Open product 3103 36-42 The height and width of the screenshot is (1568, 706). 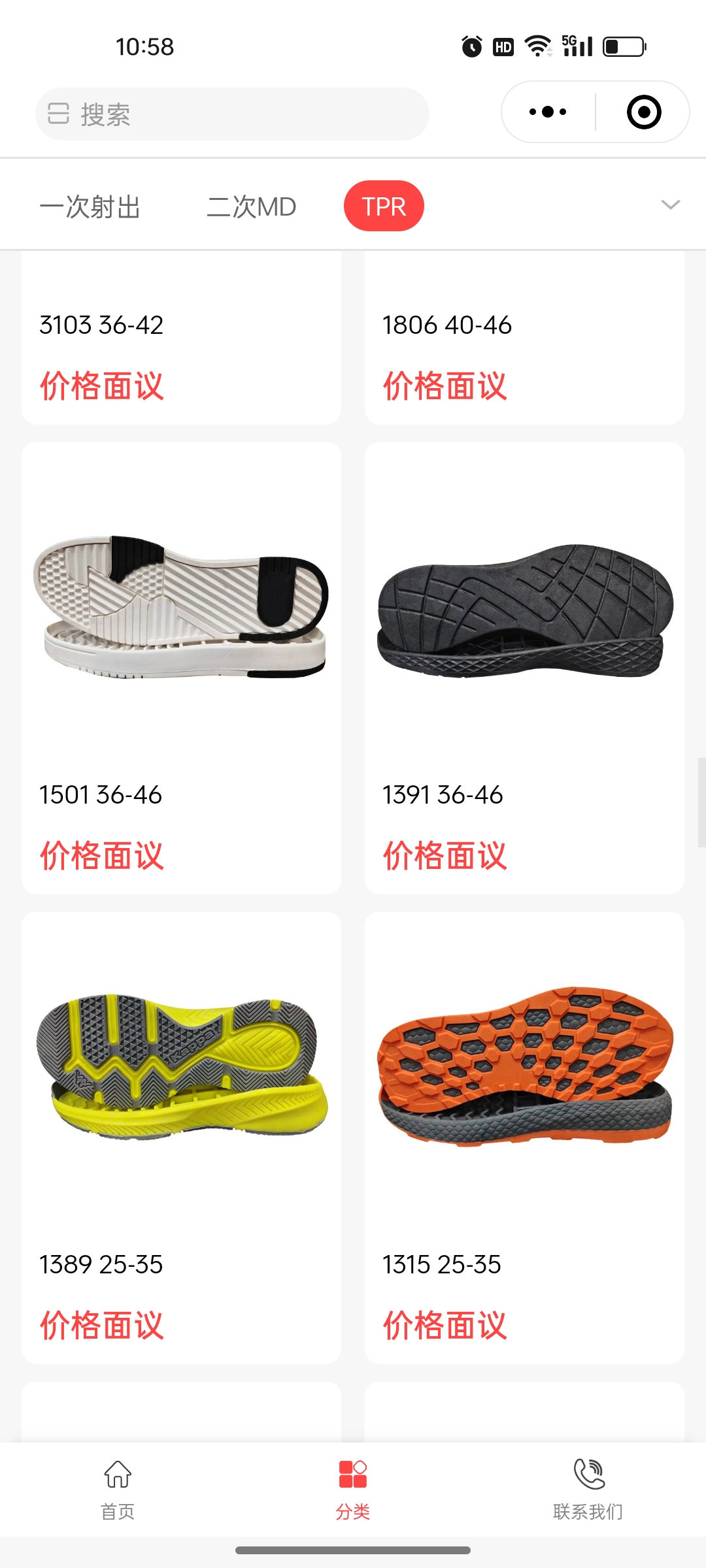click(181, 340)
